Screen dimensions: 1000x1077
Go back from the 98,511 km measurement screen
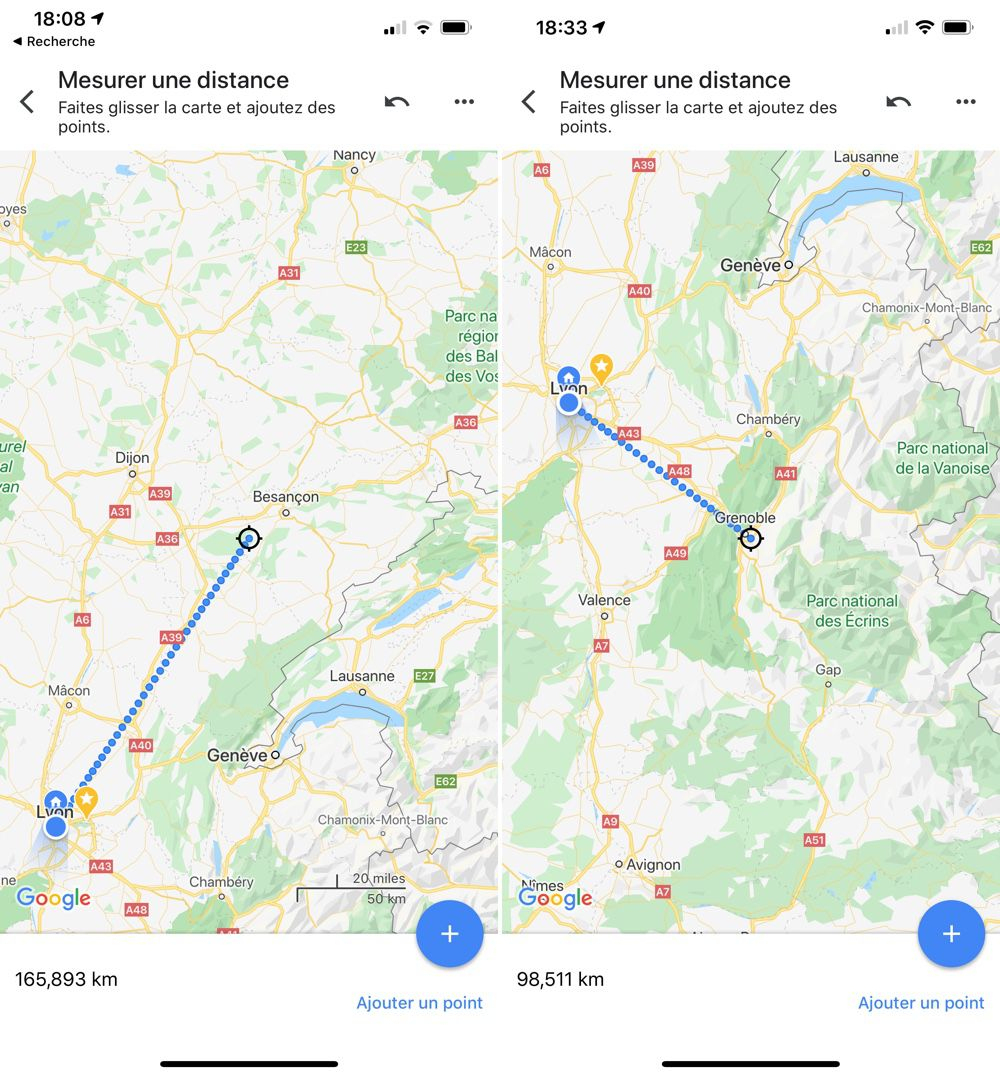point(529,101)
